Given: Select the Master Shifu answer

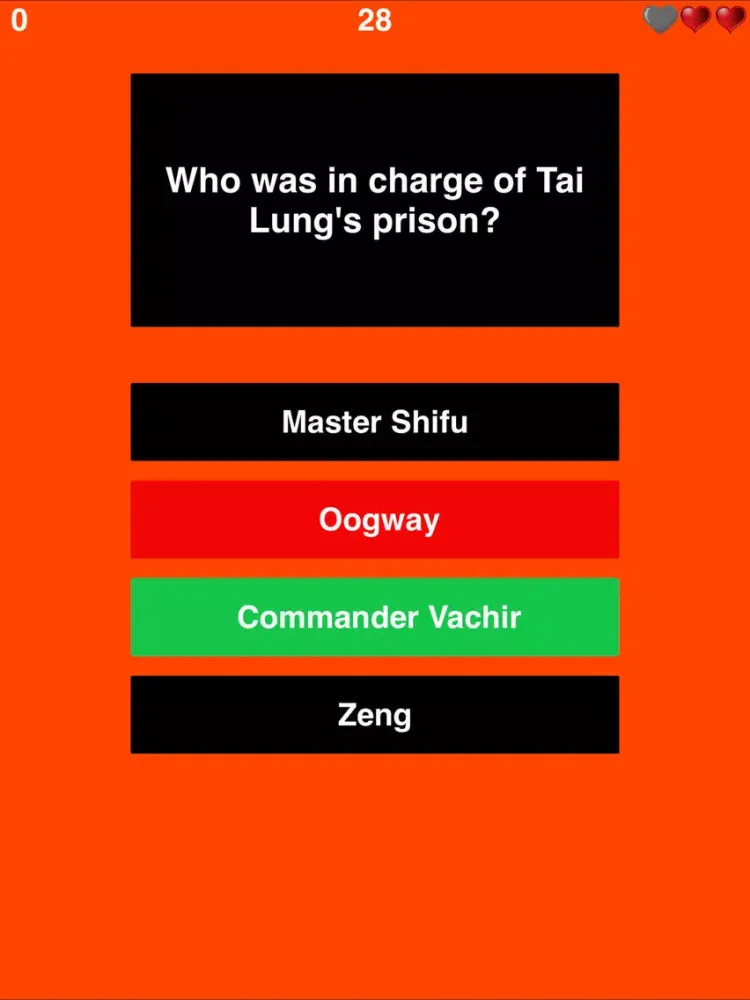Looking at the screenshot, I should (x=374, y=421).
